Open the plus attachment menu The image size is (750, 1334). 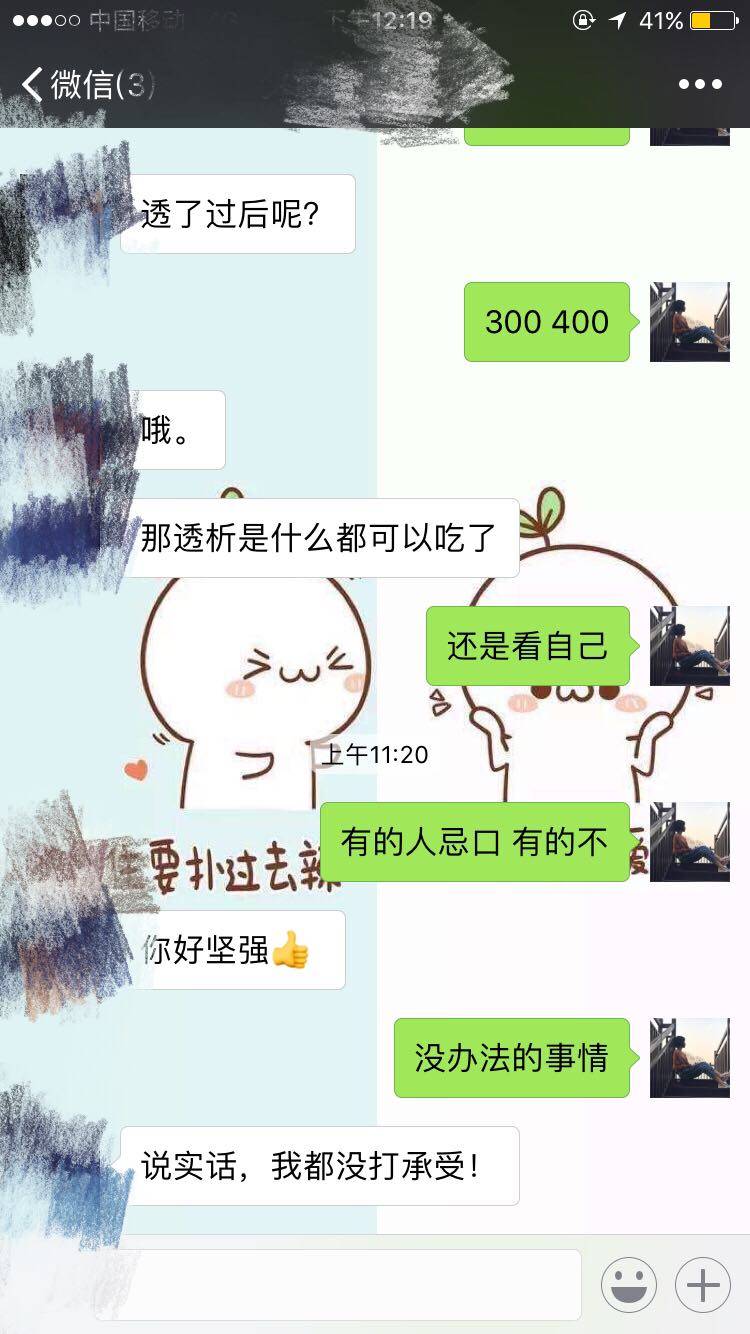(x=703, y=1285)
